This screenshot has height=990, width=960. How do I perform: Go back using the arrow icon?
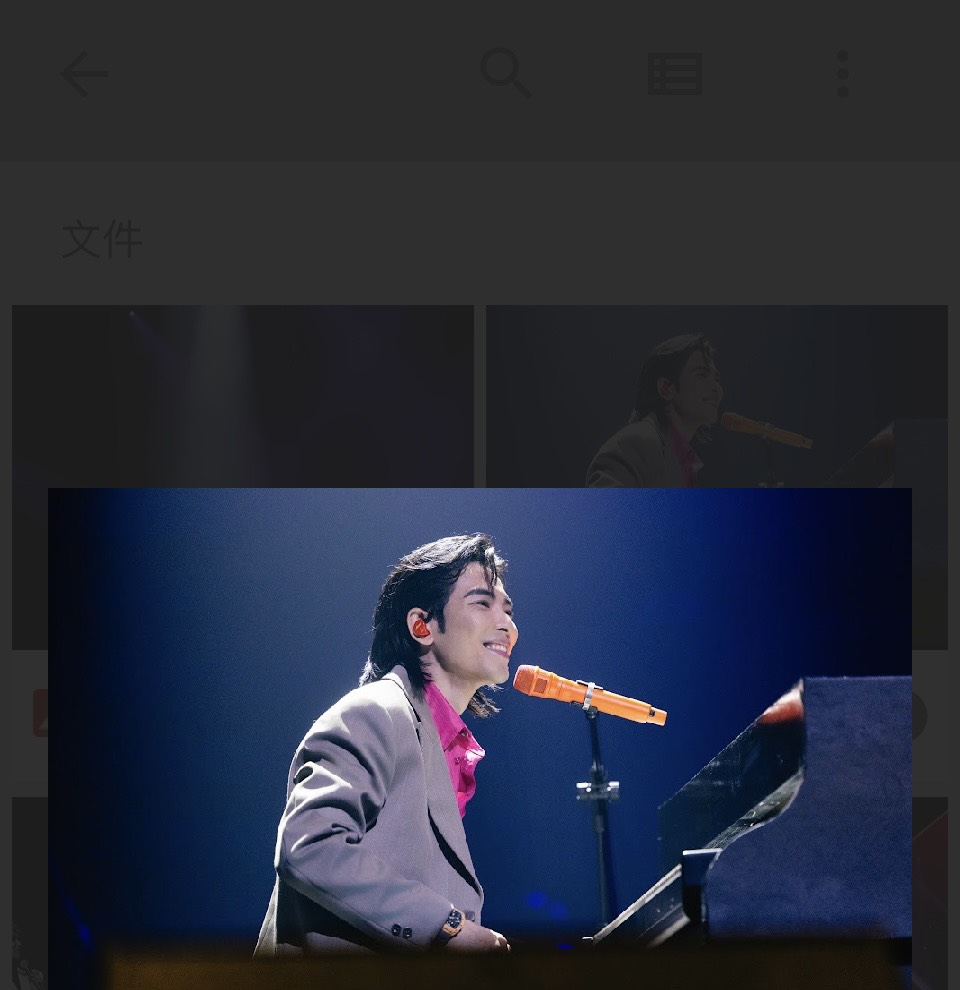pos(84,75)
